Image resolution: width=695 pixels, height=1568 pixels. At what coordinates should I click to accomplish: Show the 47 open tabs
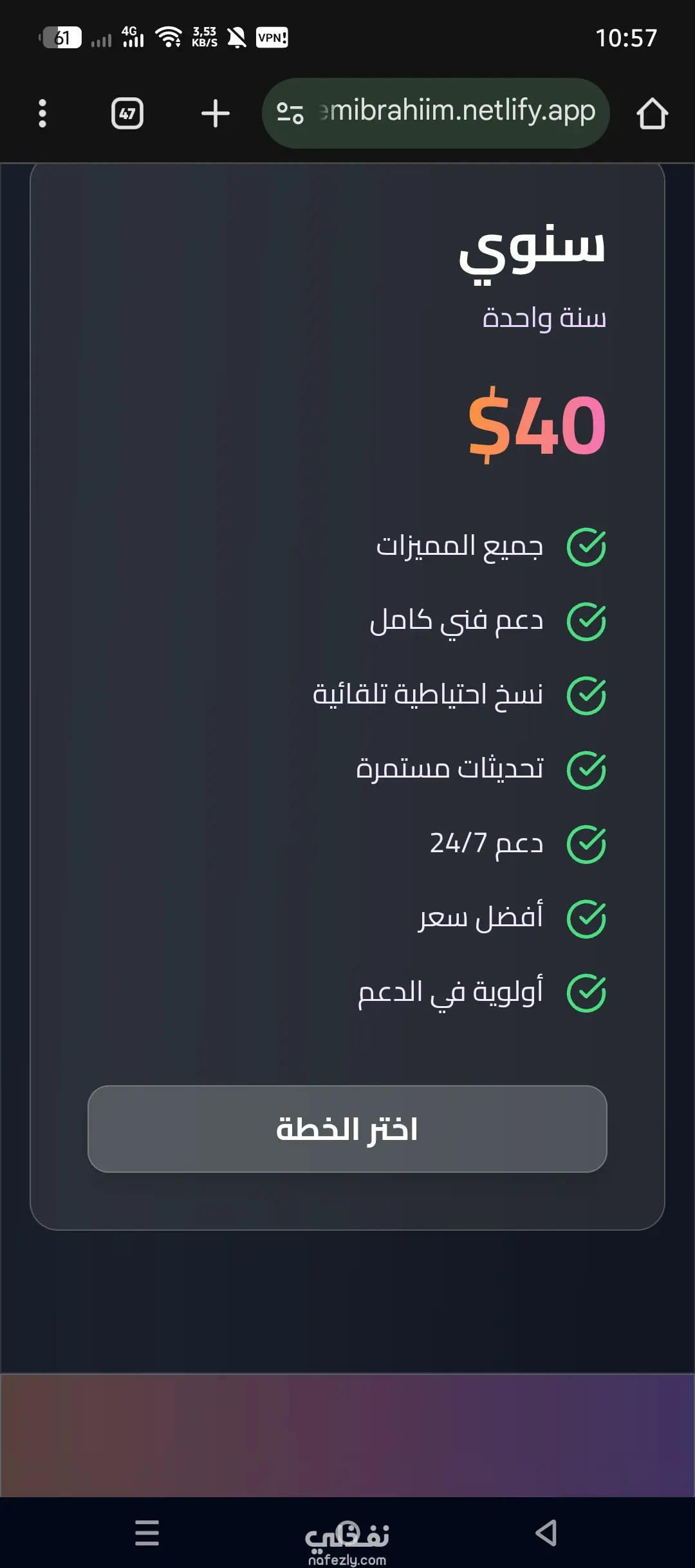(x=127, y=114)
